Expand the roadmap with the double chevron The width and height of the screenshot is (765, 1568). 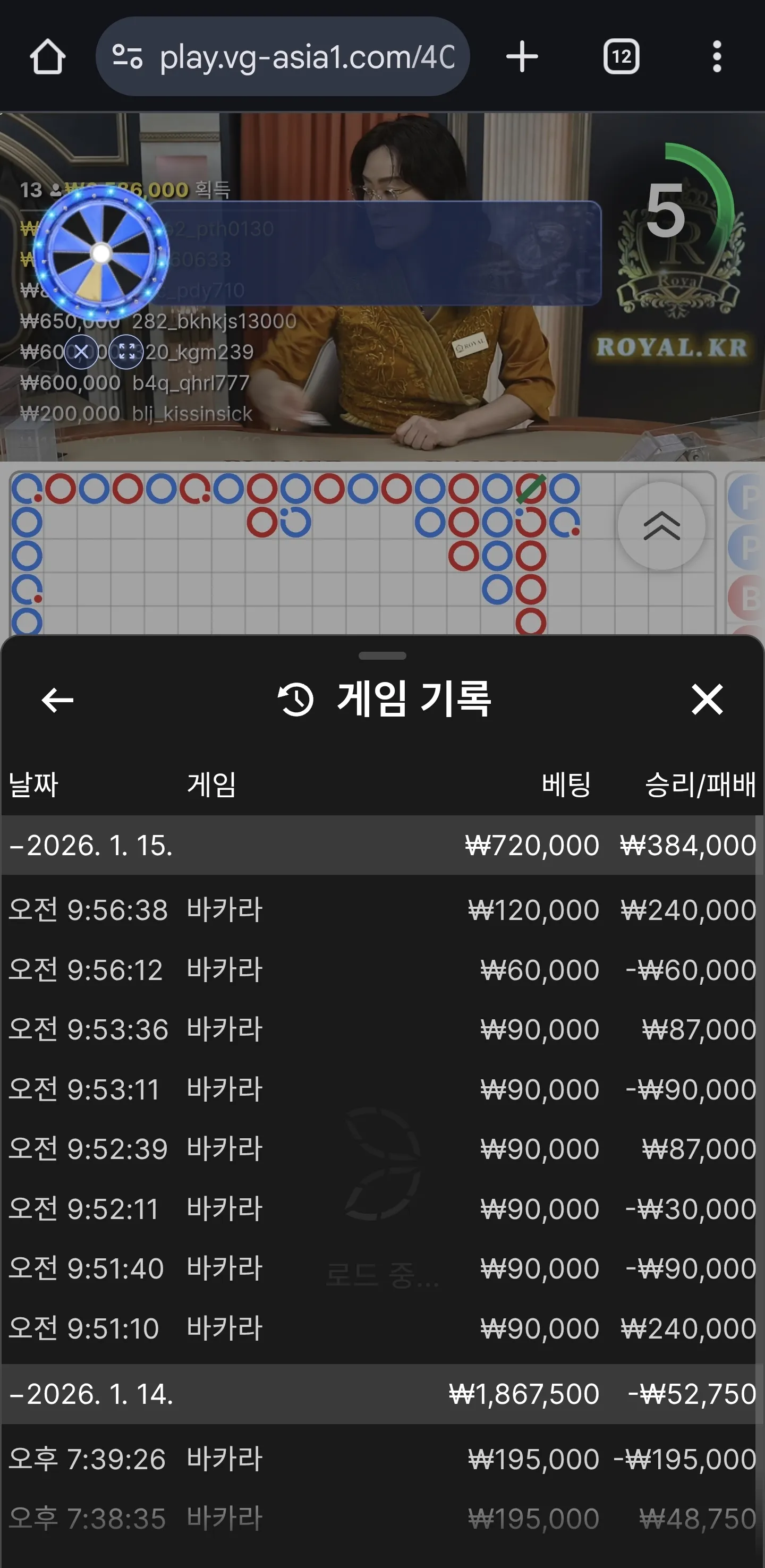point(661,526)
